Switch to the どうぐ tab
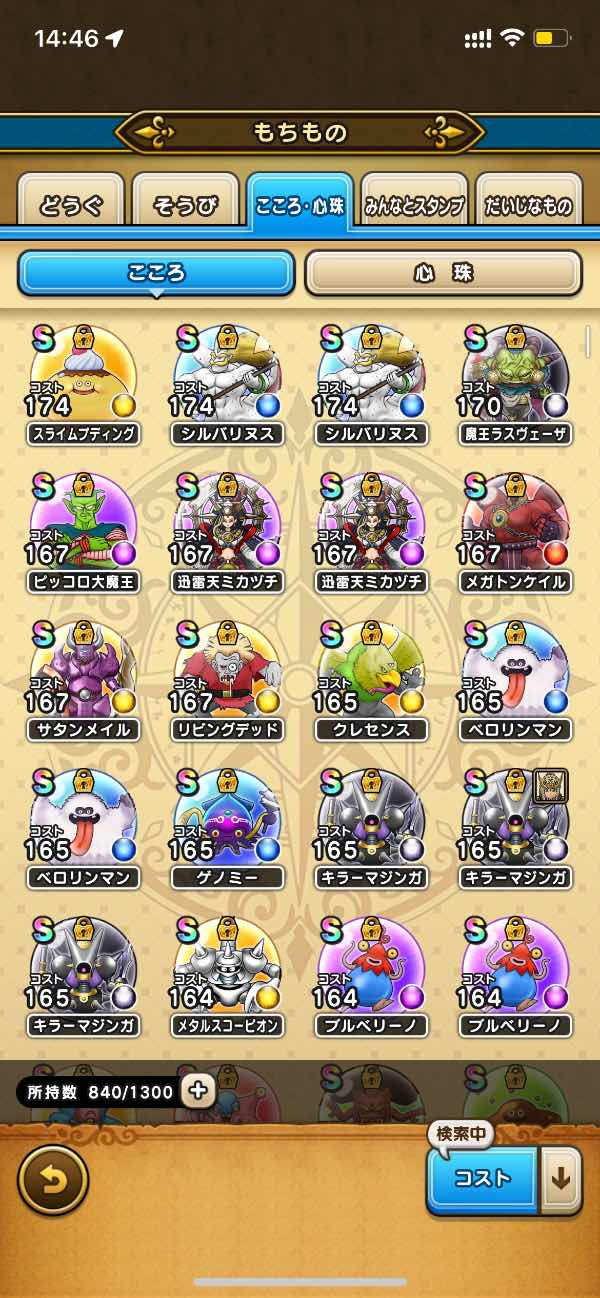The height and width of the screenshot is (1298, 600). pyautogui.click(x=71, y=205)
